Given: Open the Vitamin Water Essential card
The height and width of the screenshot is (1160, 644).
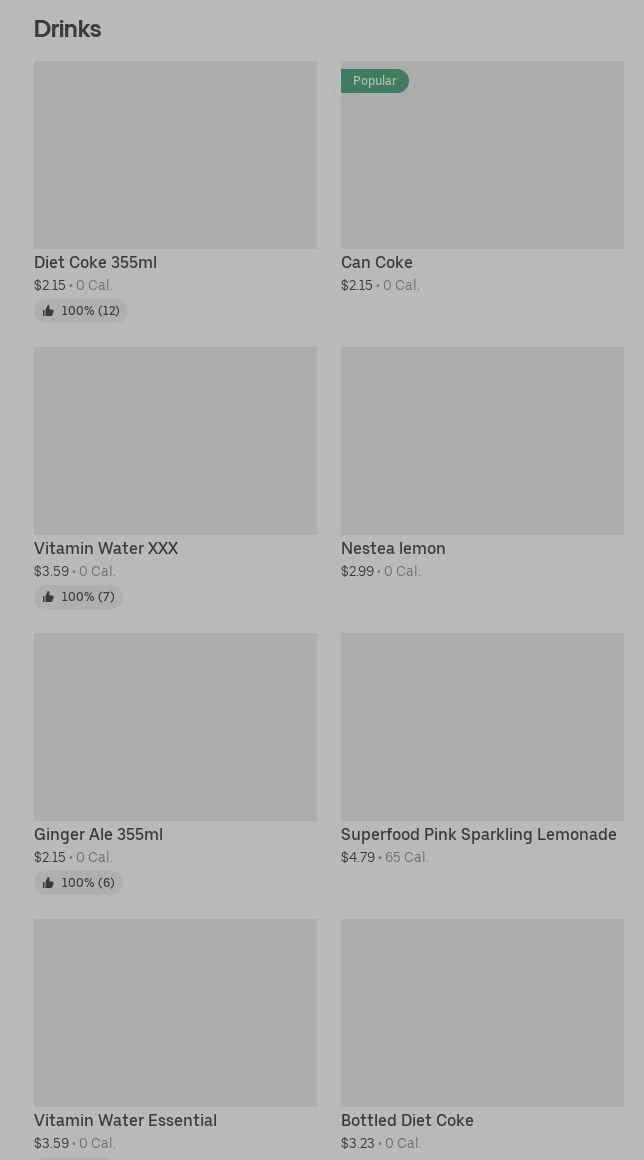Looking at the screenshot, I should (x=175, y=1039).
